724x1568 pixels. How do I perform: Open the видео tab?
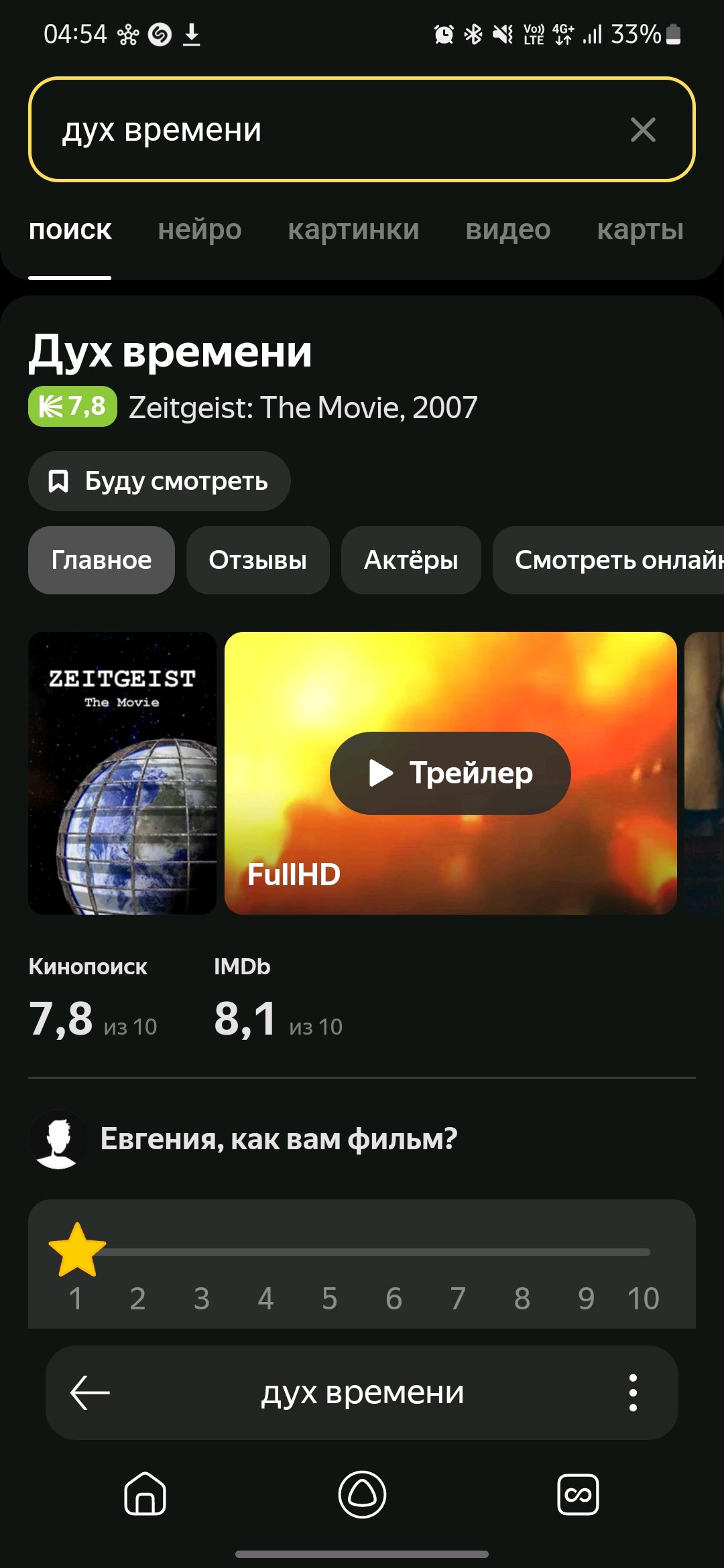508,230
